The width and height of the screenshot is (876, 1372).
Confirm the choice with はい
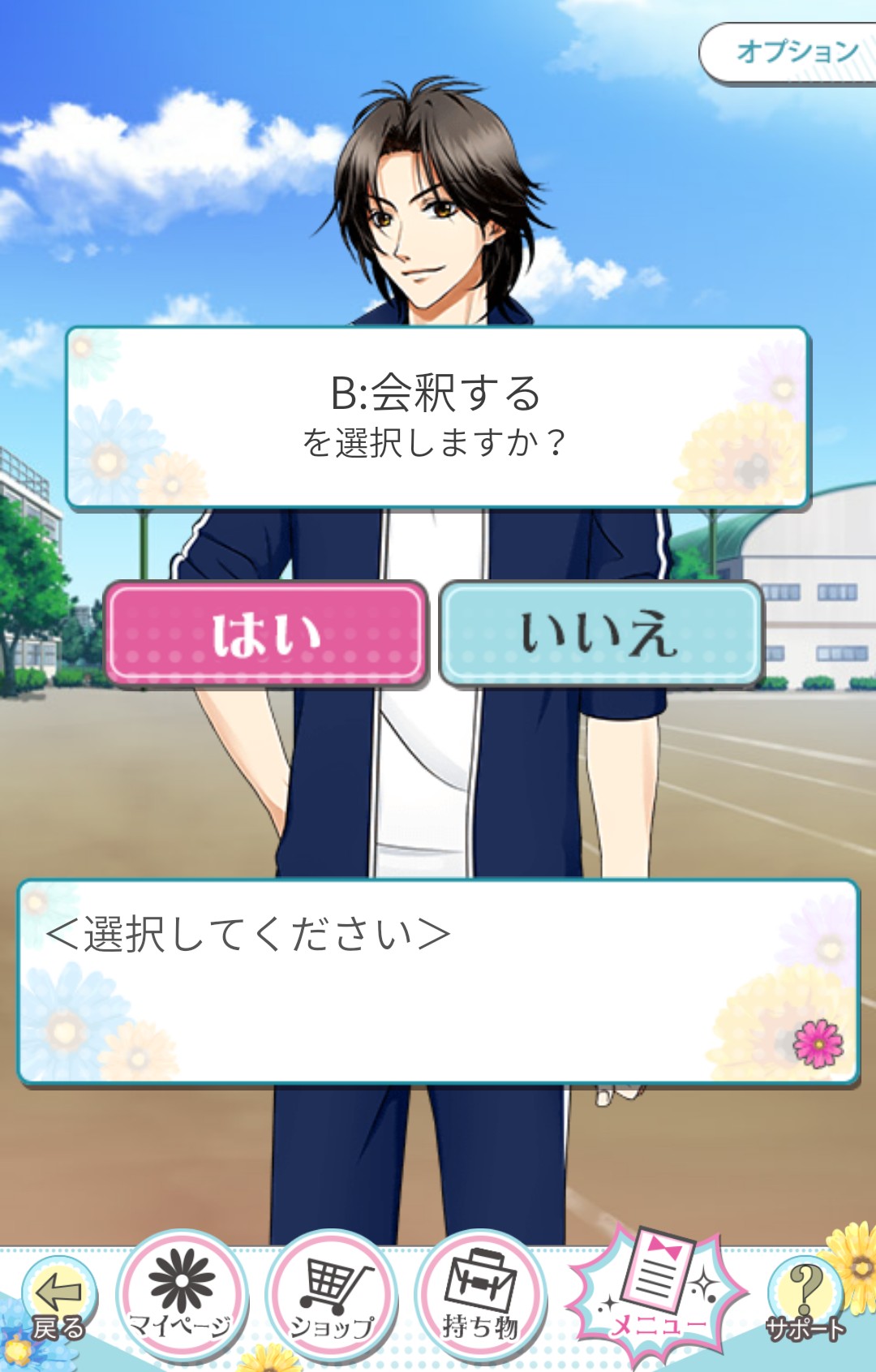[x=266, y=634]
